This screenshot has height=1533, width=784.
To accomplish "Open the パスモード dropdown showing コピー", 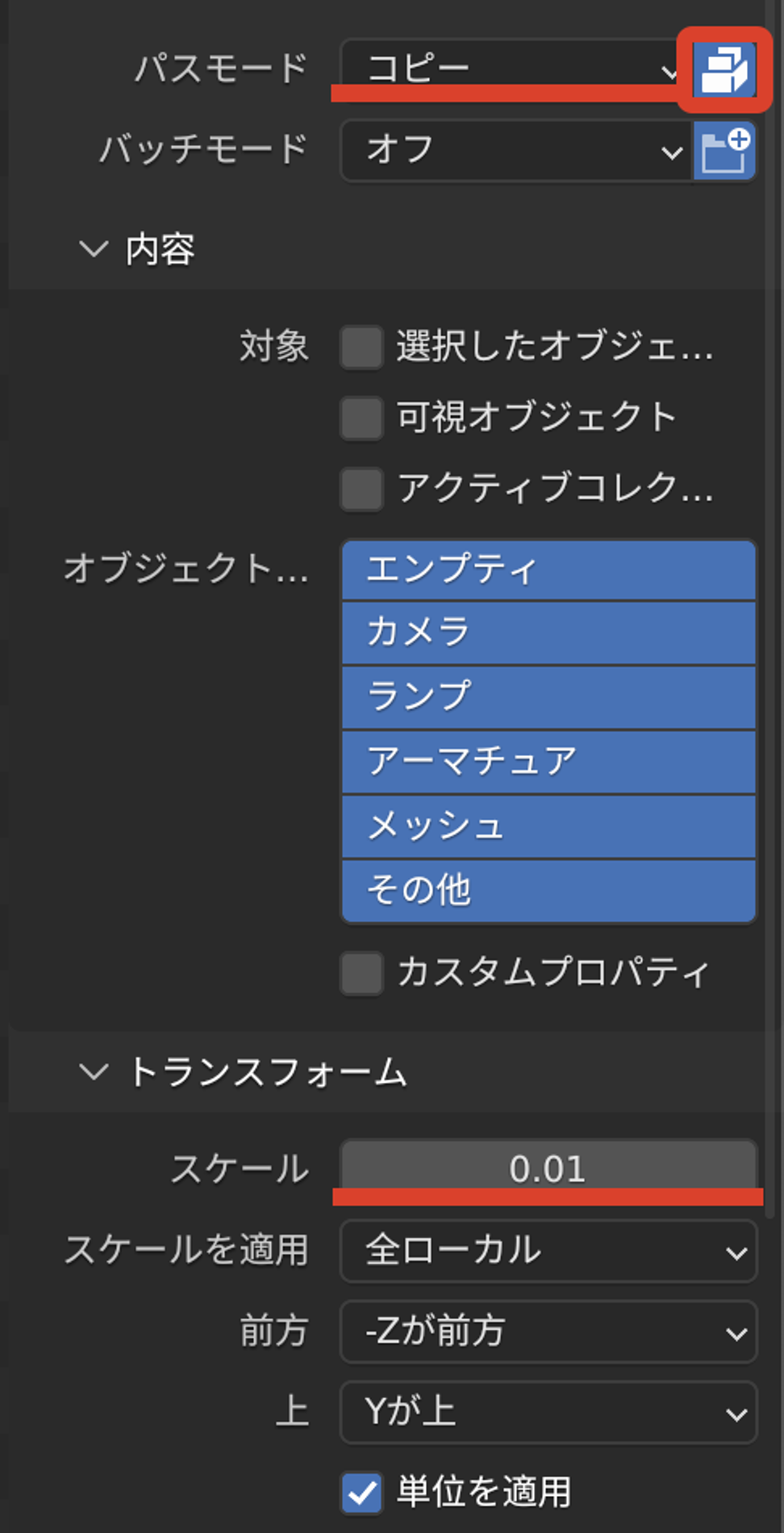I will (x=516, y=69).
